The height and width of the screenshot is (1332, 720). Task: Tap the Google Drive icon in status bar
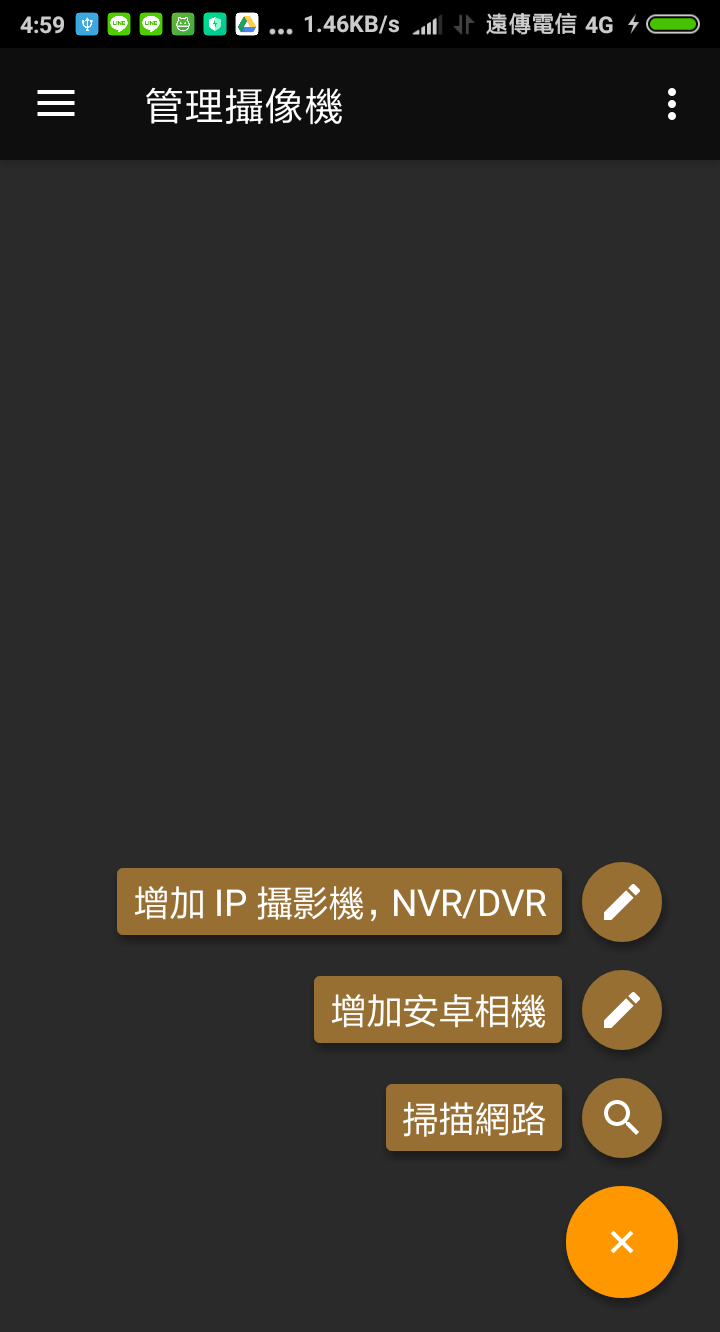(x=248, y=23)
